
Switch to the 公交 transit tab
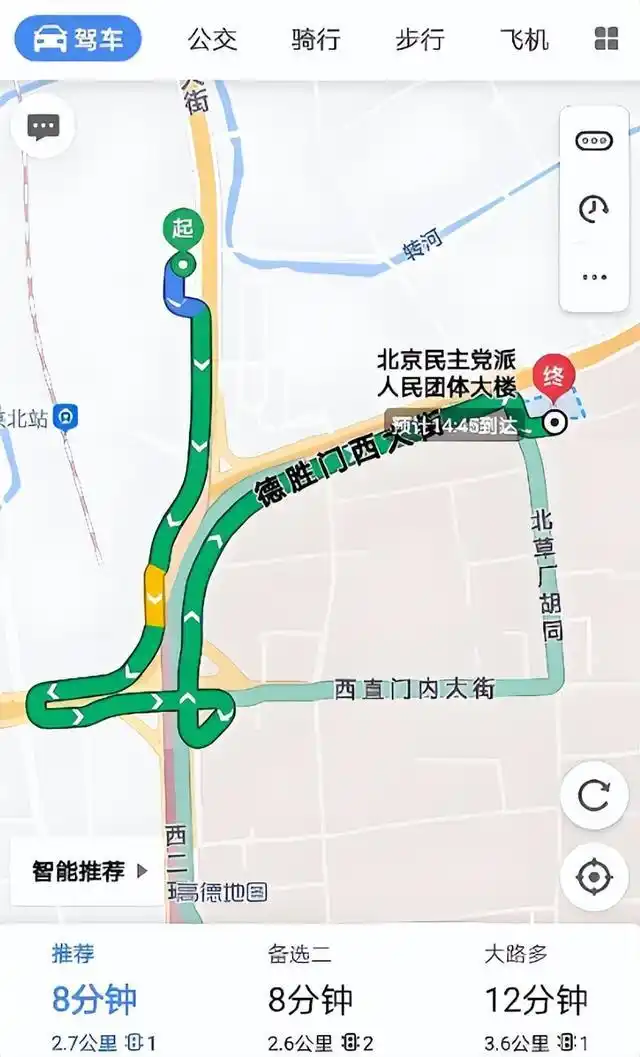212,39
